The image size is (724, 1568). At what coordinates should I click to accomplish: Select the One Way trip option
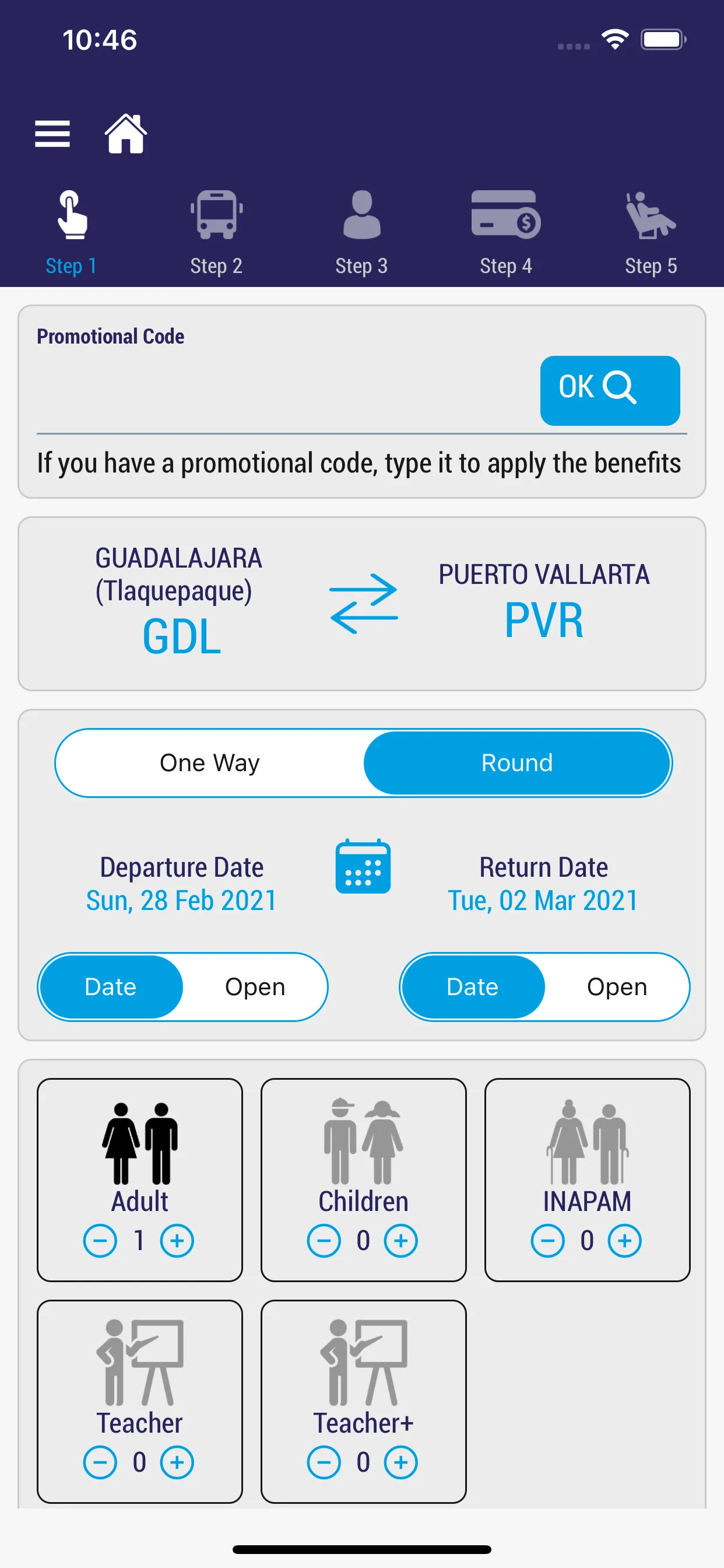point(210,762)
